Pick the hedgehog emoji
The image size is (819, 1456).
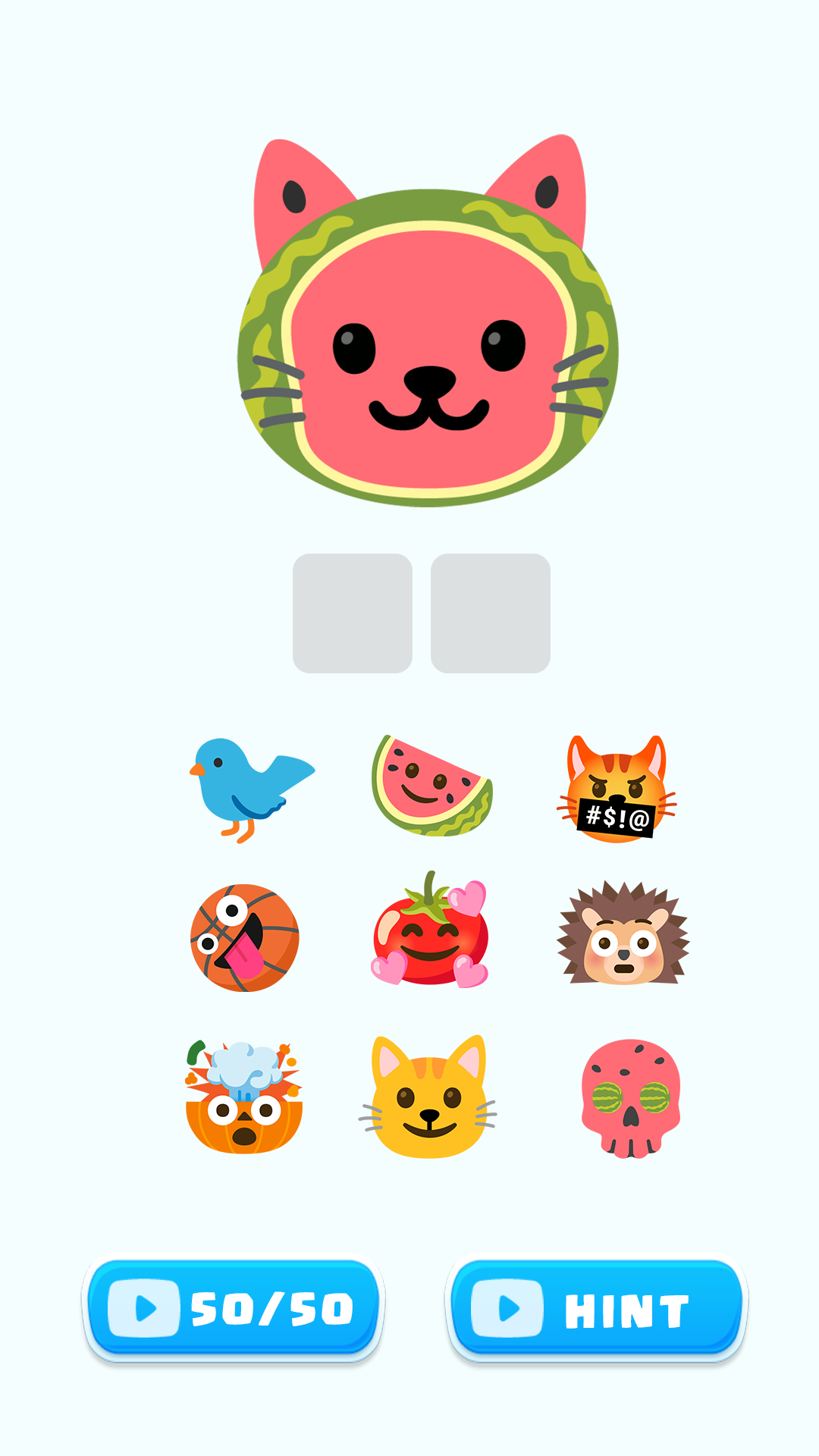coord(623,935)
